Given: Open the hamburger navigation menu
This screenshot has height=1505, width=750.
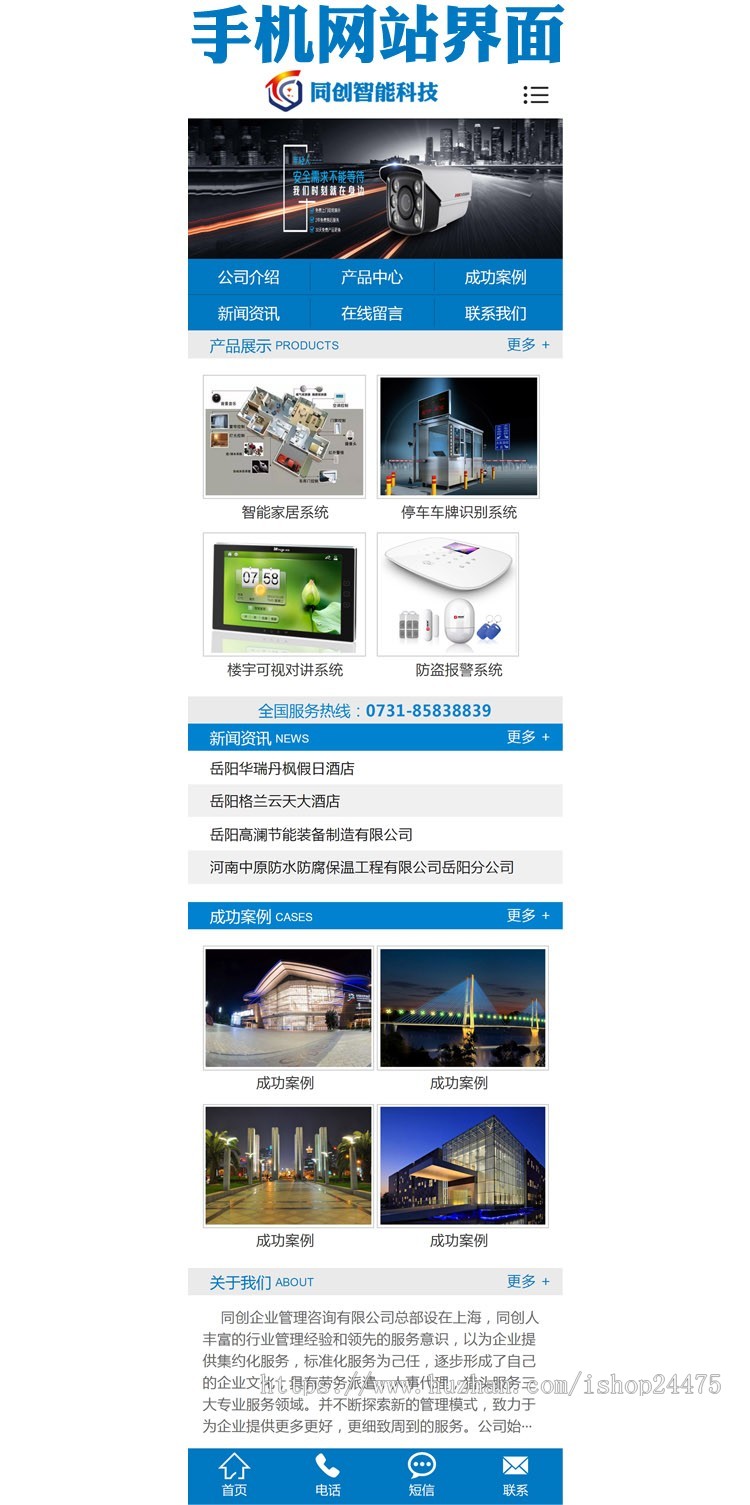Looking at the screenshot, I should (536, 94).
